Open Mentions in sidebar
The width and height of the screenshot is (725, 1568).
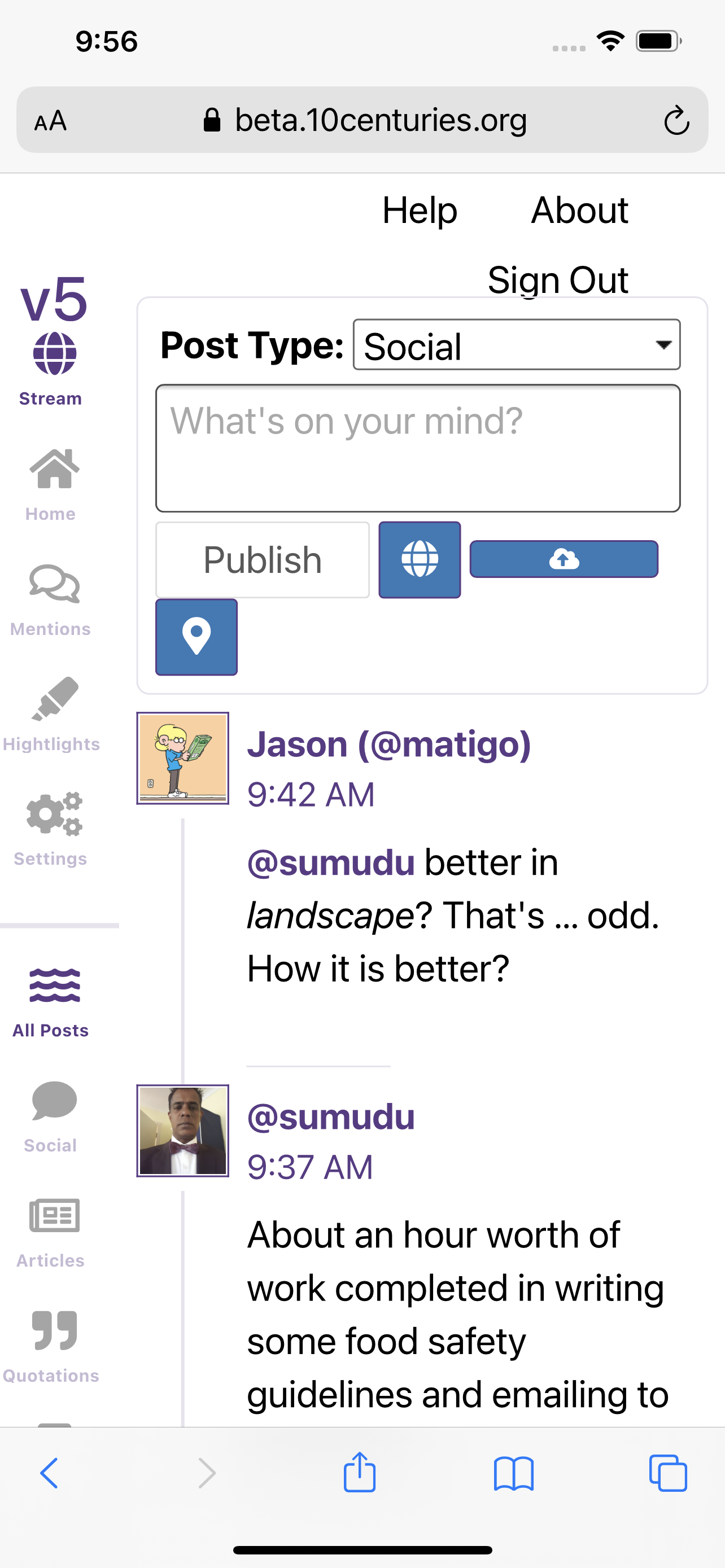pos(53,599)
